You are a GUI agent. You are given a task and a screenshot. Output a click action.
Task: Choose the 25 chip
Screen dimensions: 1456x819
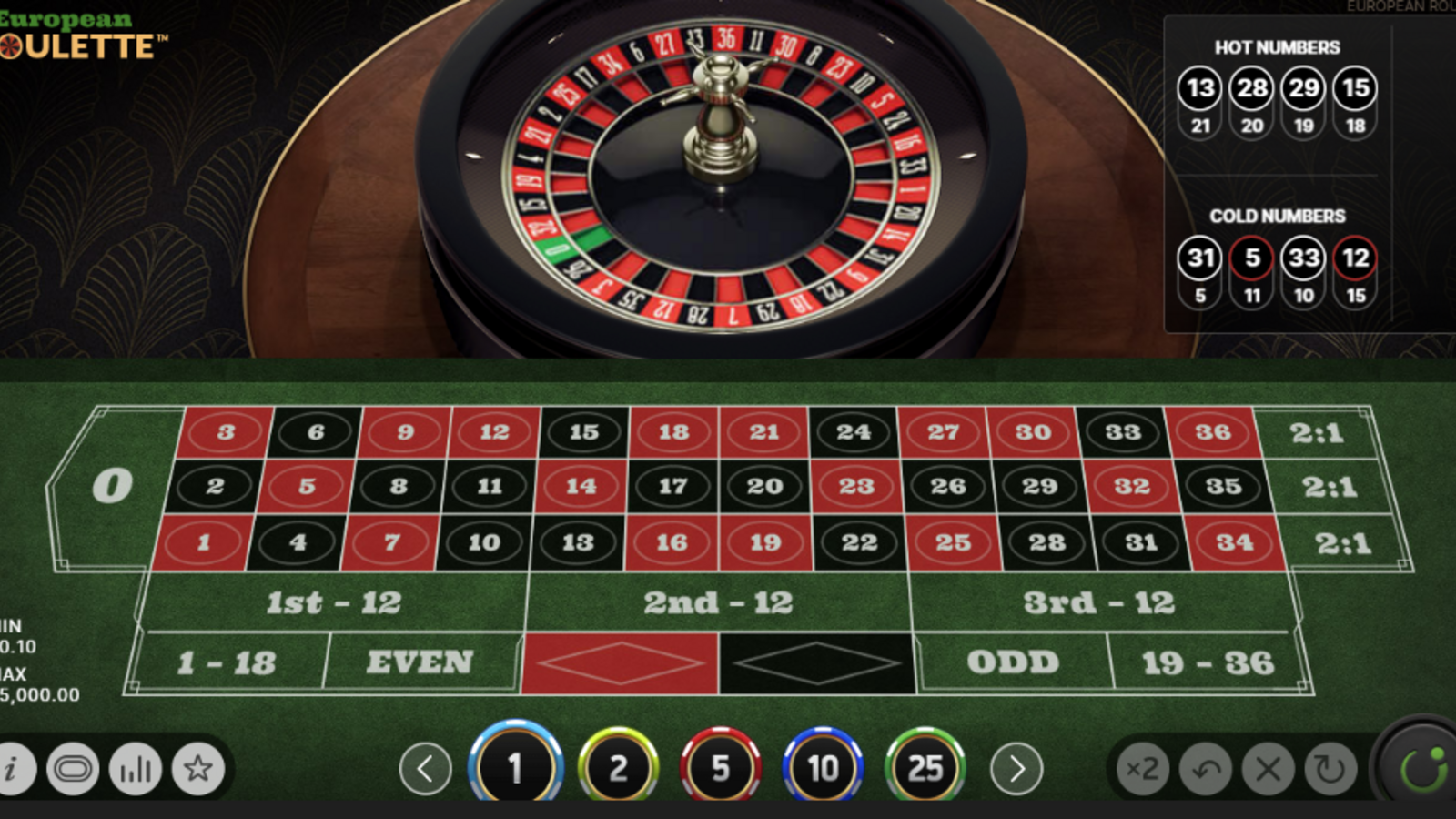click(925, 769)
